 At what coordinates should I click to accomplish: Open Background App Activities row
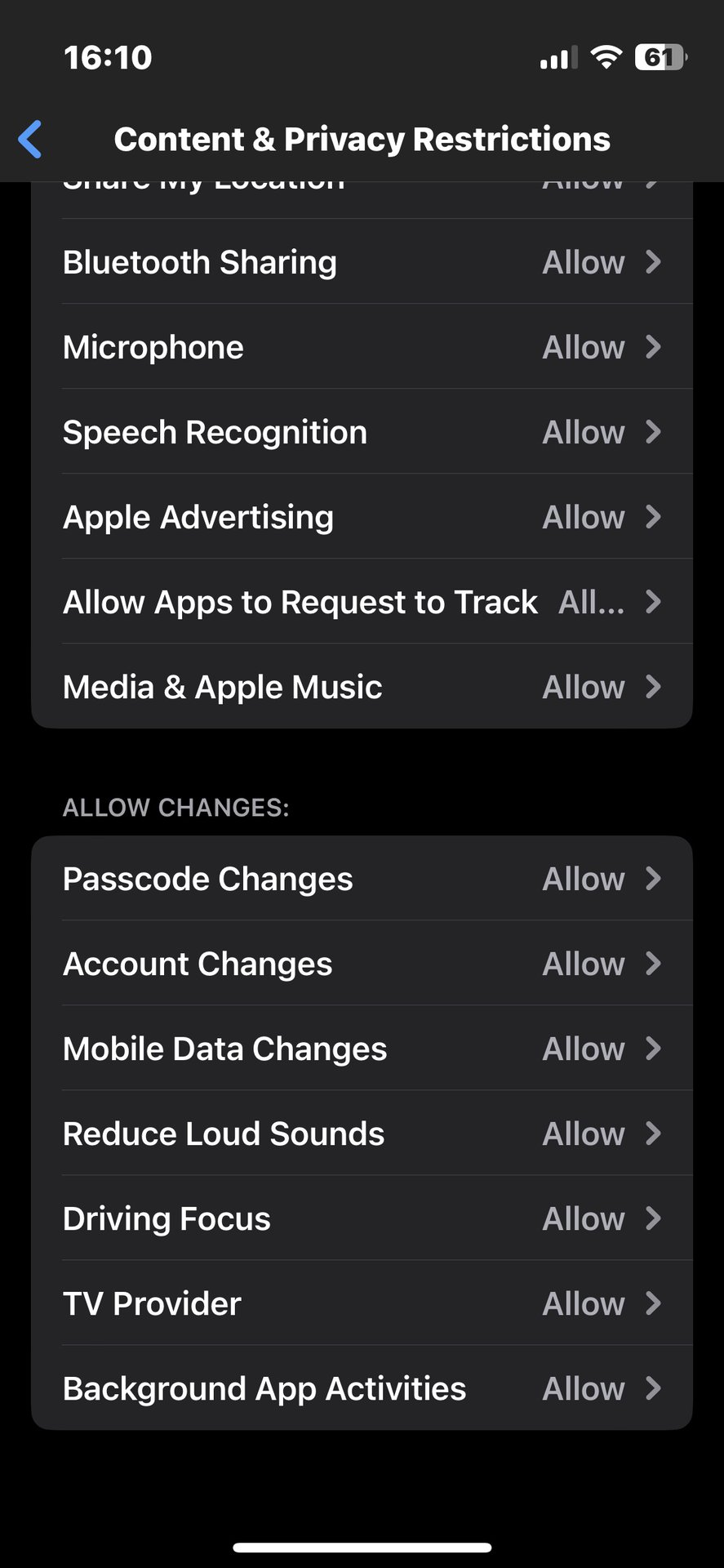[x=362, y=1388]
